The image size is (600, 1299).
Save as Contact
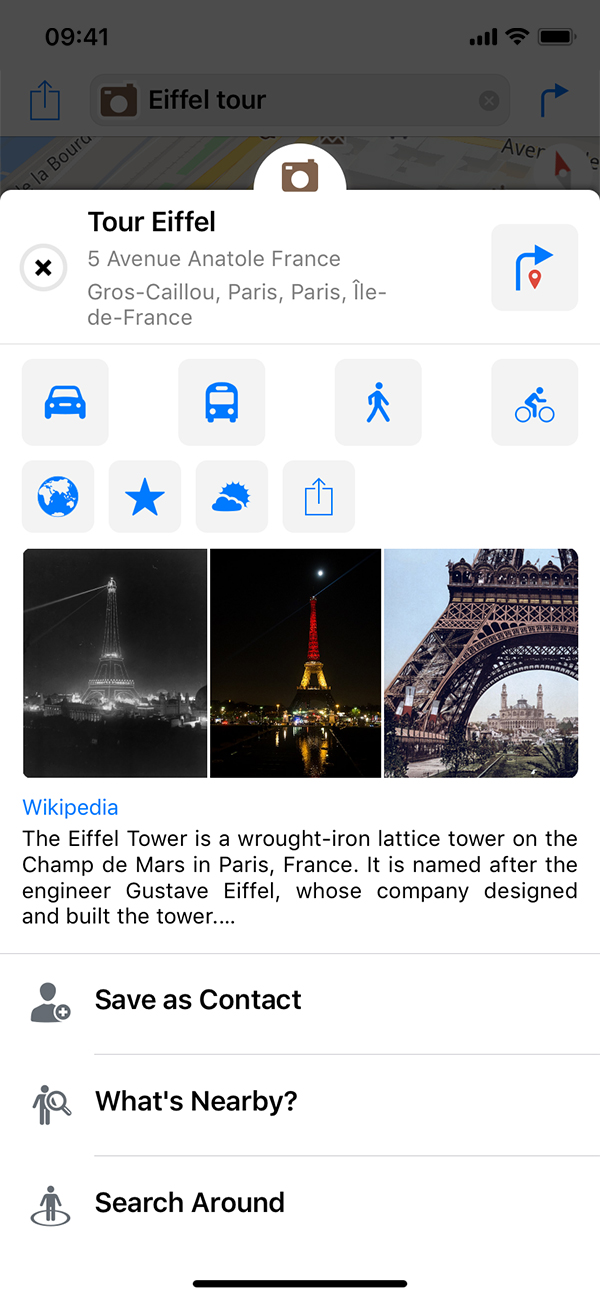pyautogui.click(x=198, y=1000)
